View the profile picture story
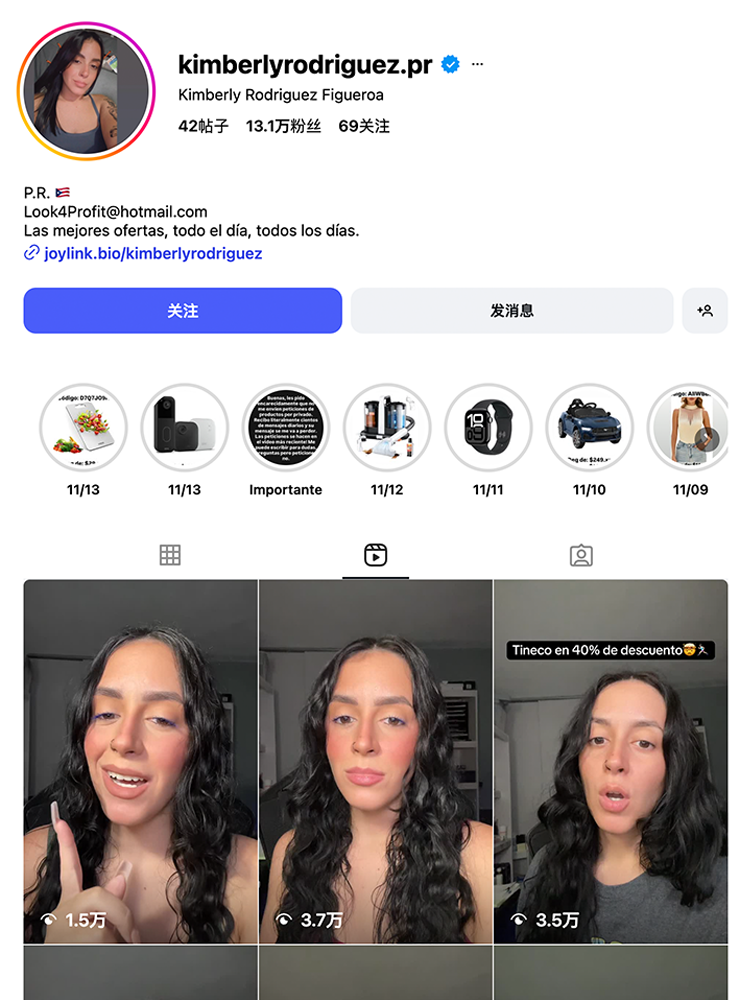 coord(86,92)
